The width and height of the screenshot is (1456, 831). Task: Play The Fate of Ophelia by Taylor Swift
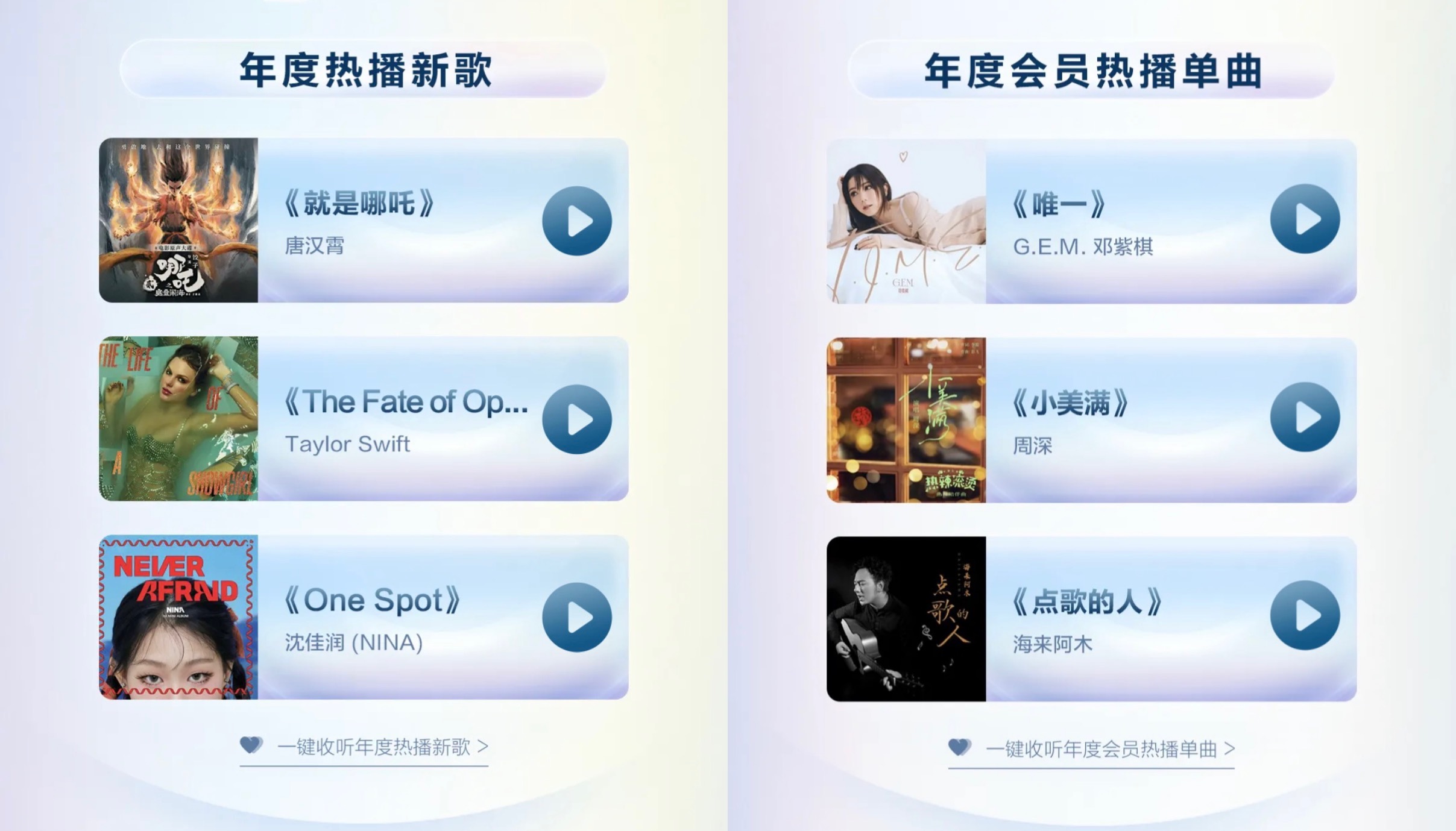(577, 419)
